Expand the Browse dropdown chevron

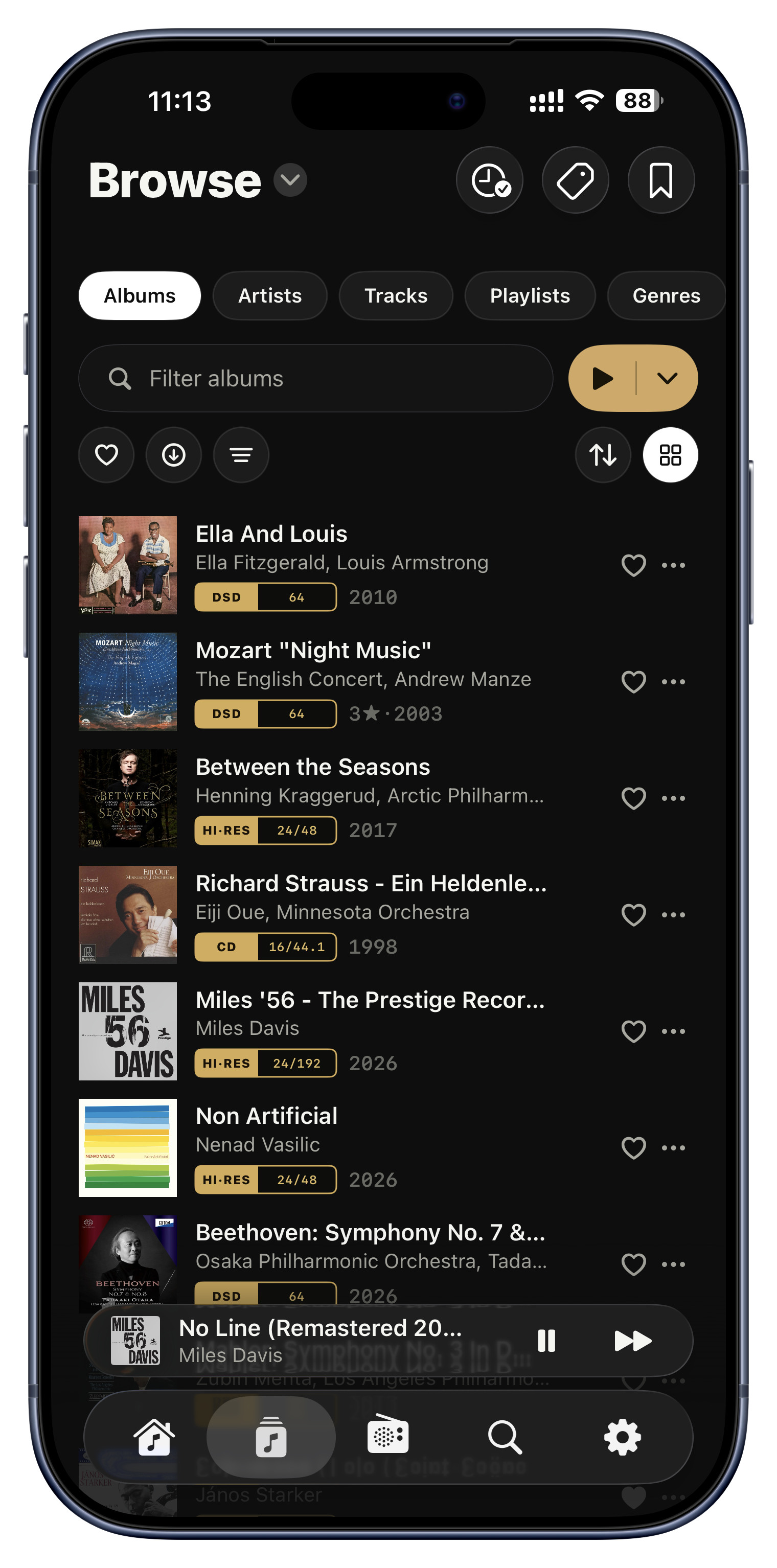coord(290,180)
